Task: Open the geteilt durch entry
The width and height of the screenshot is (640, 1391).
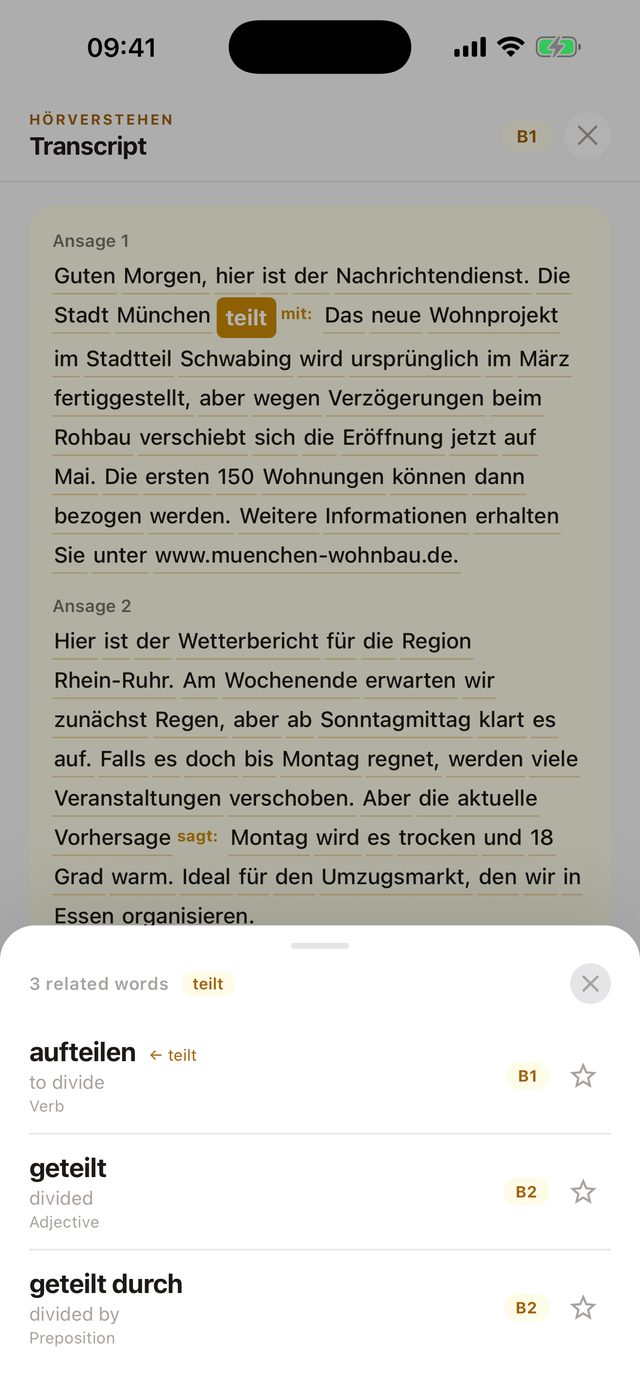Action: (x=320, y=1308)
